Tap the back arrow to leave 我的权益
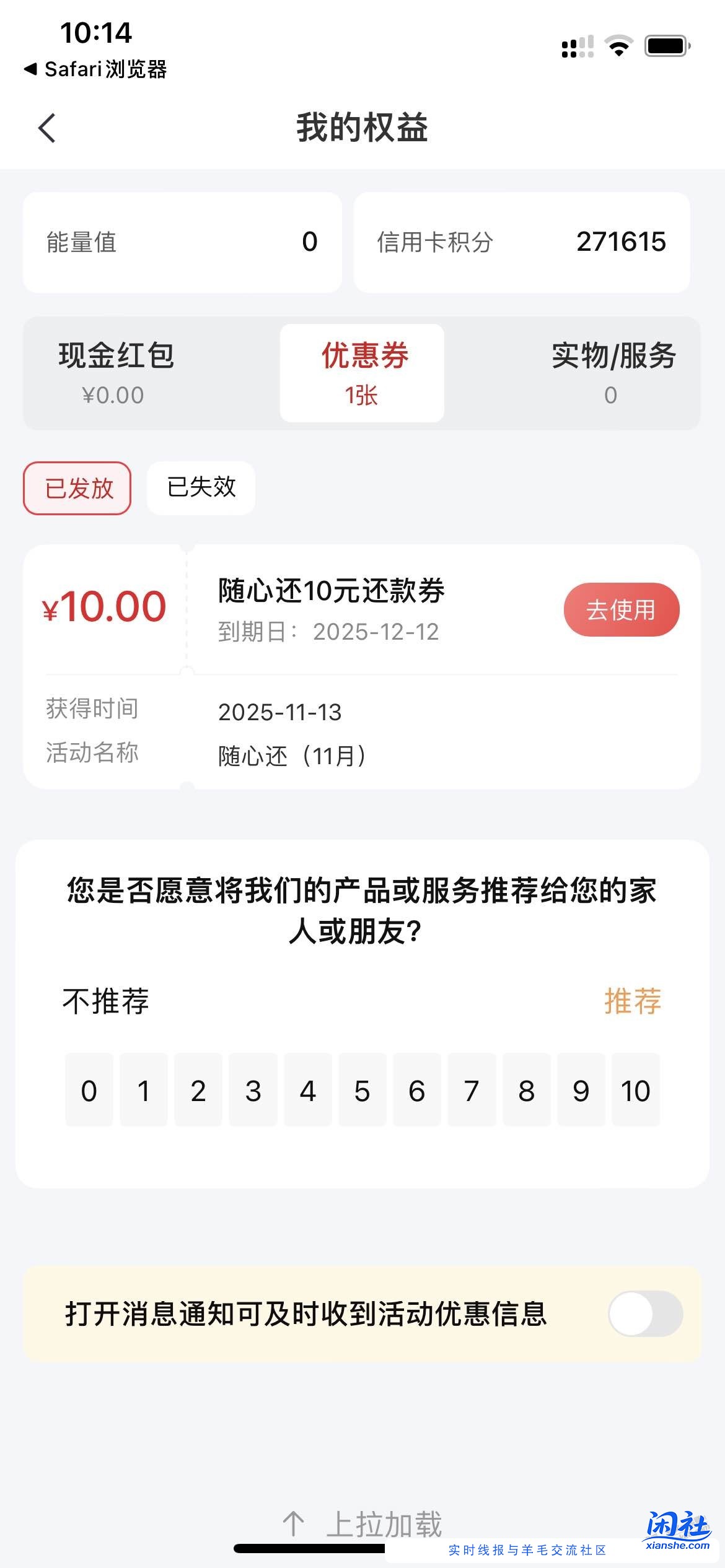Screen dimensions: 725x1568 [x=46, y=127]
